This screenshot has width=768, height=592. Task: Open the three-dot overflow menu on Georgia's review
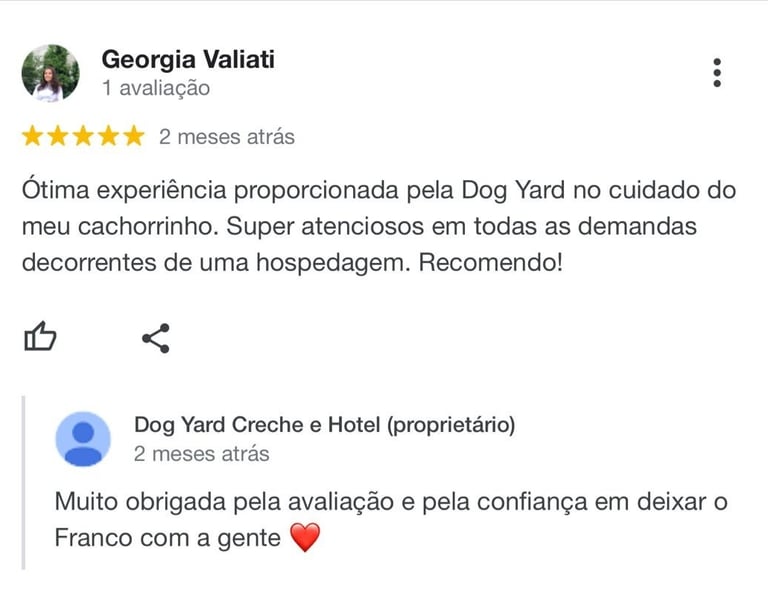point(717,73)
